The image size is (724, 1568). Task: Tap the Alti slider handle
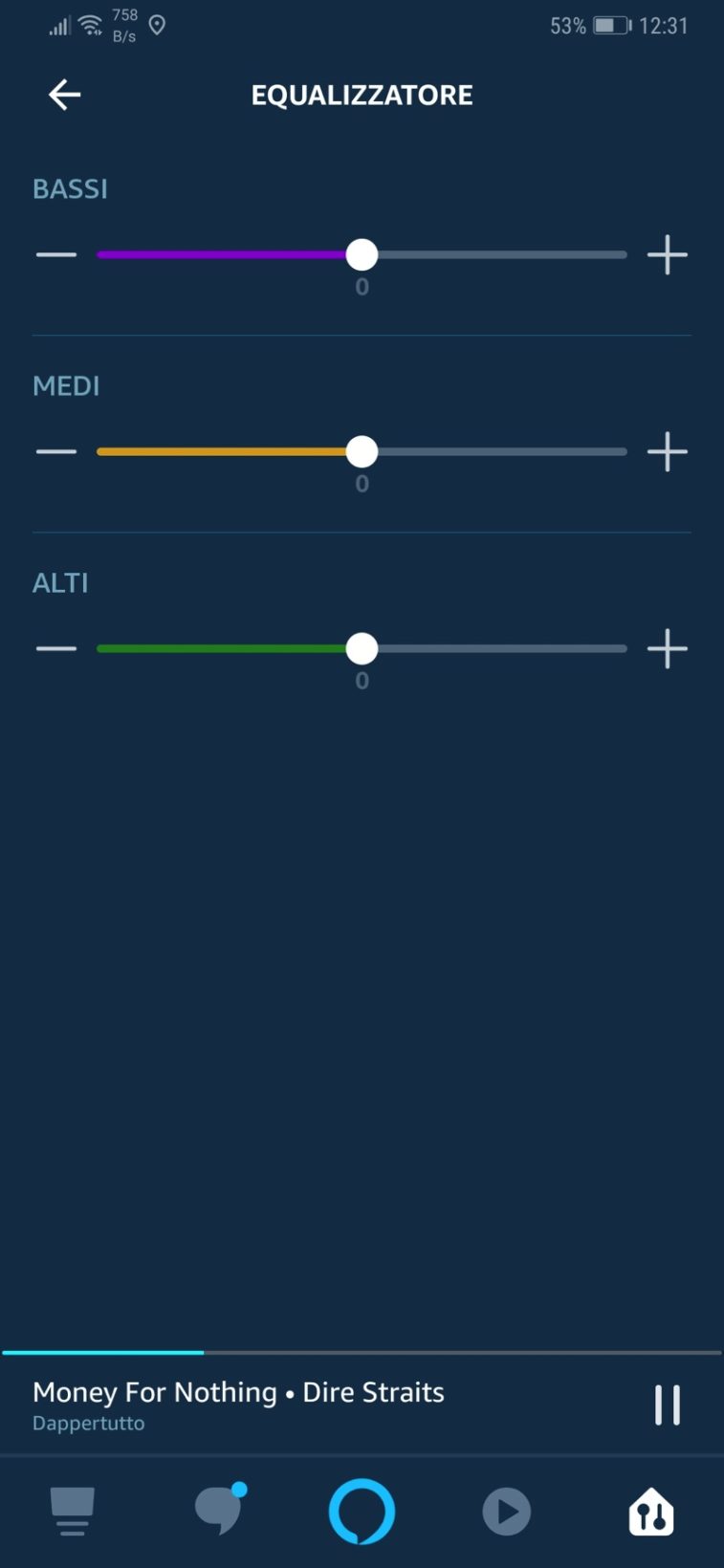click(362, 649)
